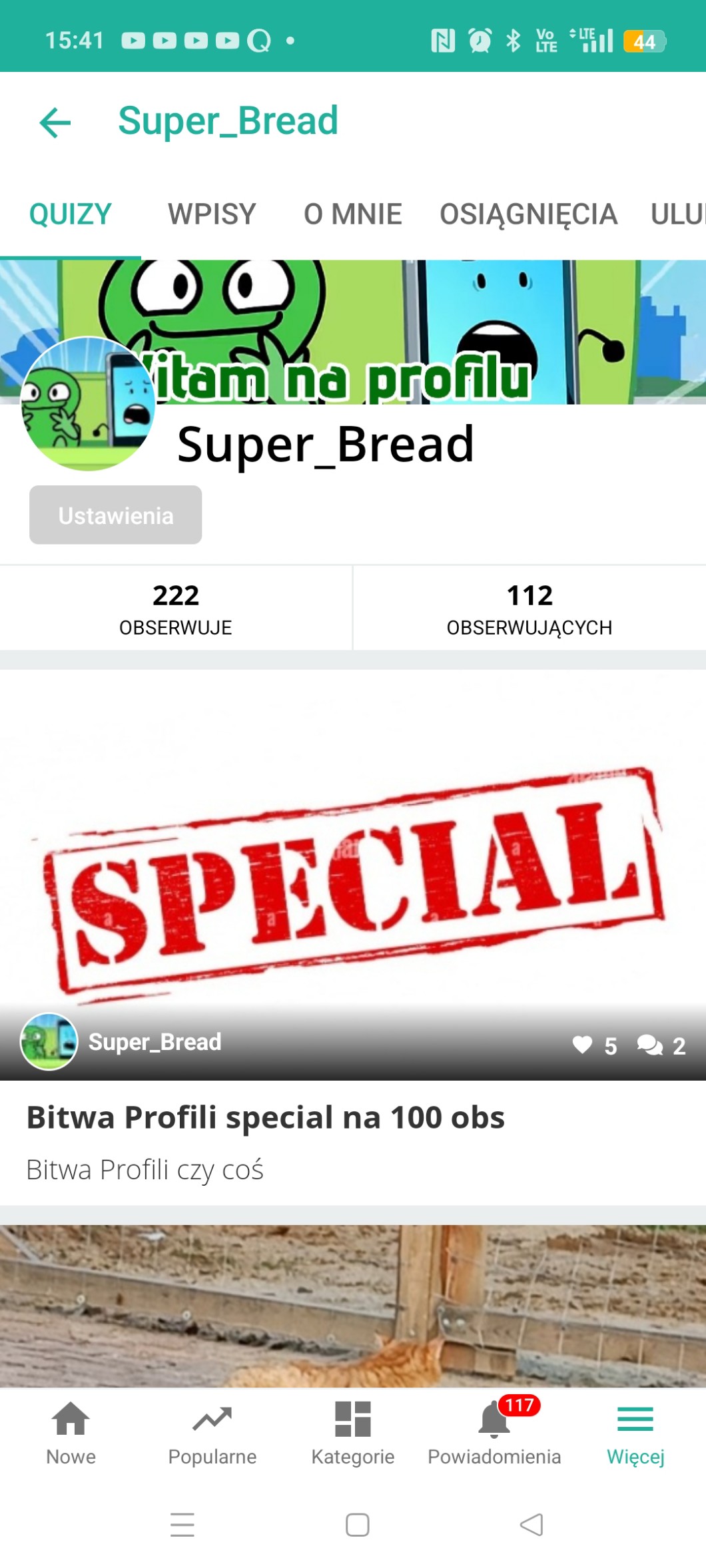Tap the system back button
This screenshot has width=706, height=1568.
click(x=531, y=1525)
